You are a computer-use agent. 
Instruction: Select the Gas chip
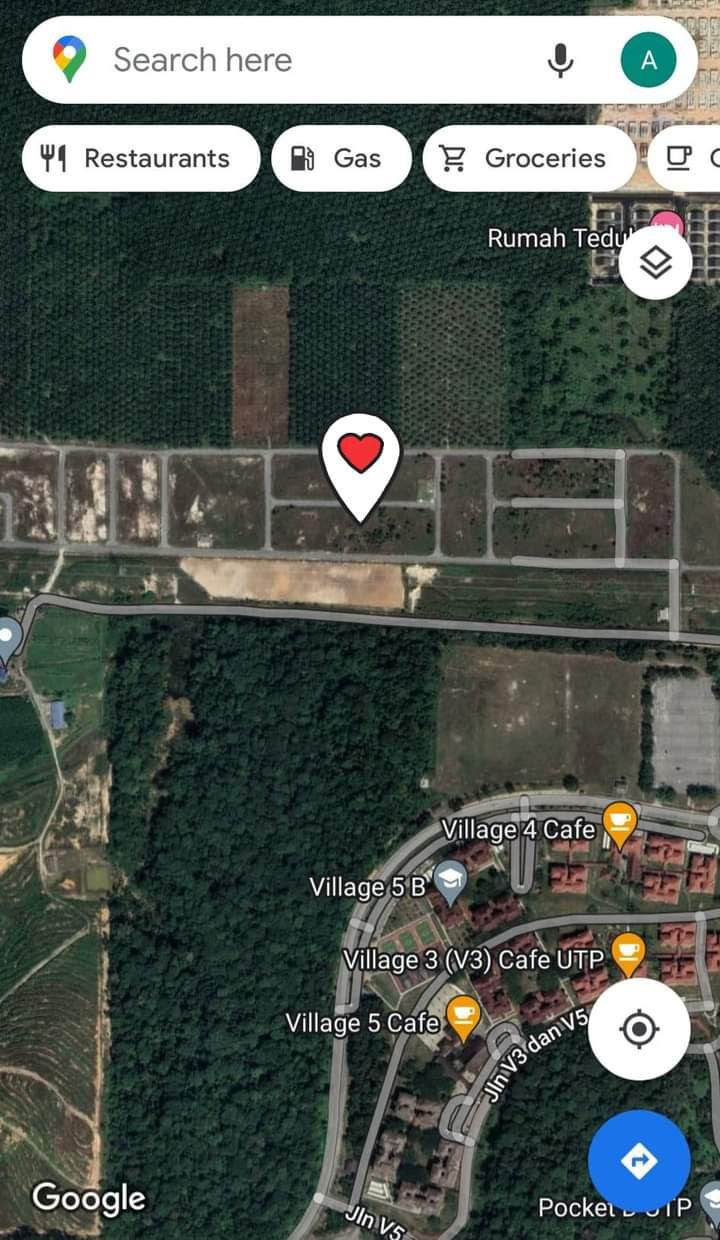tap(340, 158)
